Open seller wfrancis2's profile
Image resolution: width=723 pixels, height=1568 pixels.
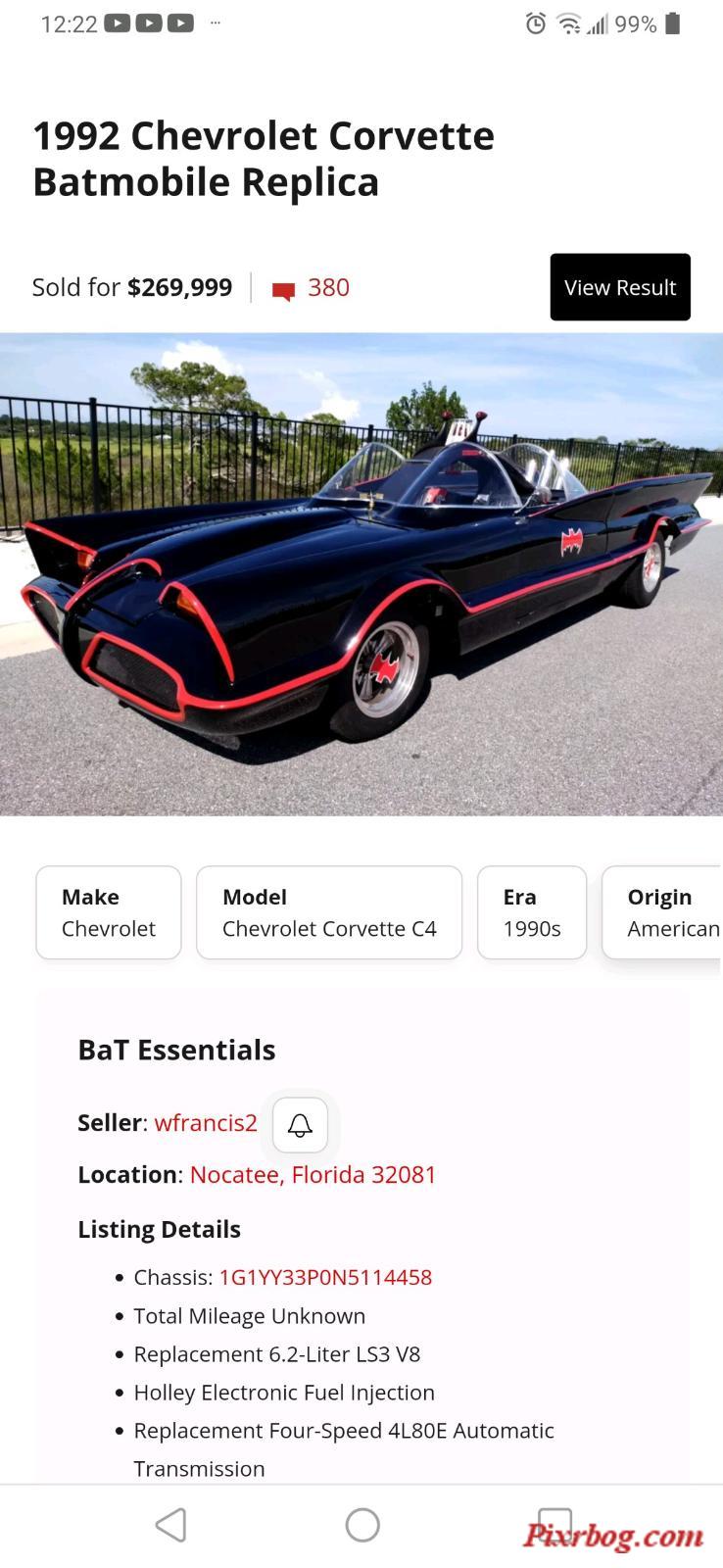coord(206,1123)
